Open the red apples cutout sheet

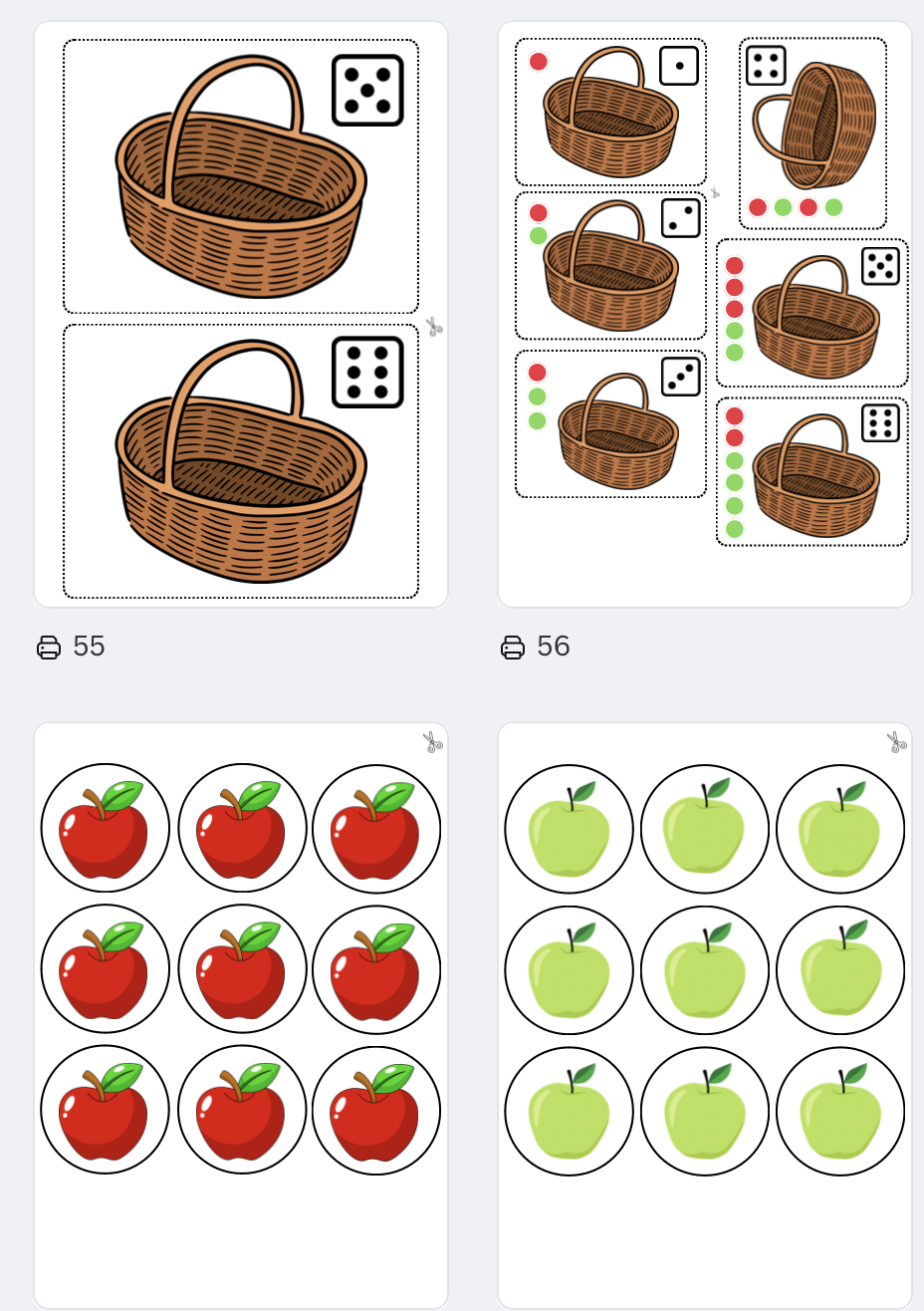[241, 1014]
